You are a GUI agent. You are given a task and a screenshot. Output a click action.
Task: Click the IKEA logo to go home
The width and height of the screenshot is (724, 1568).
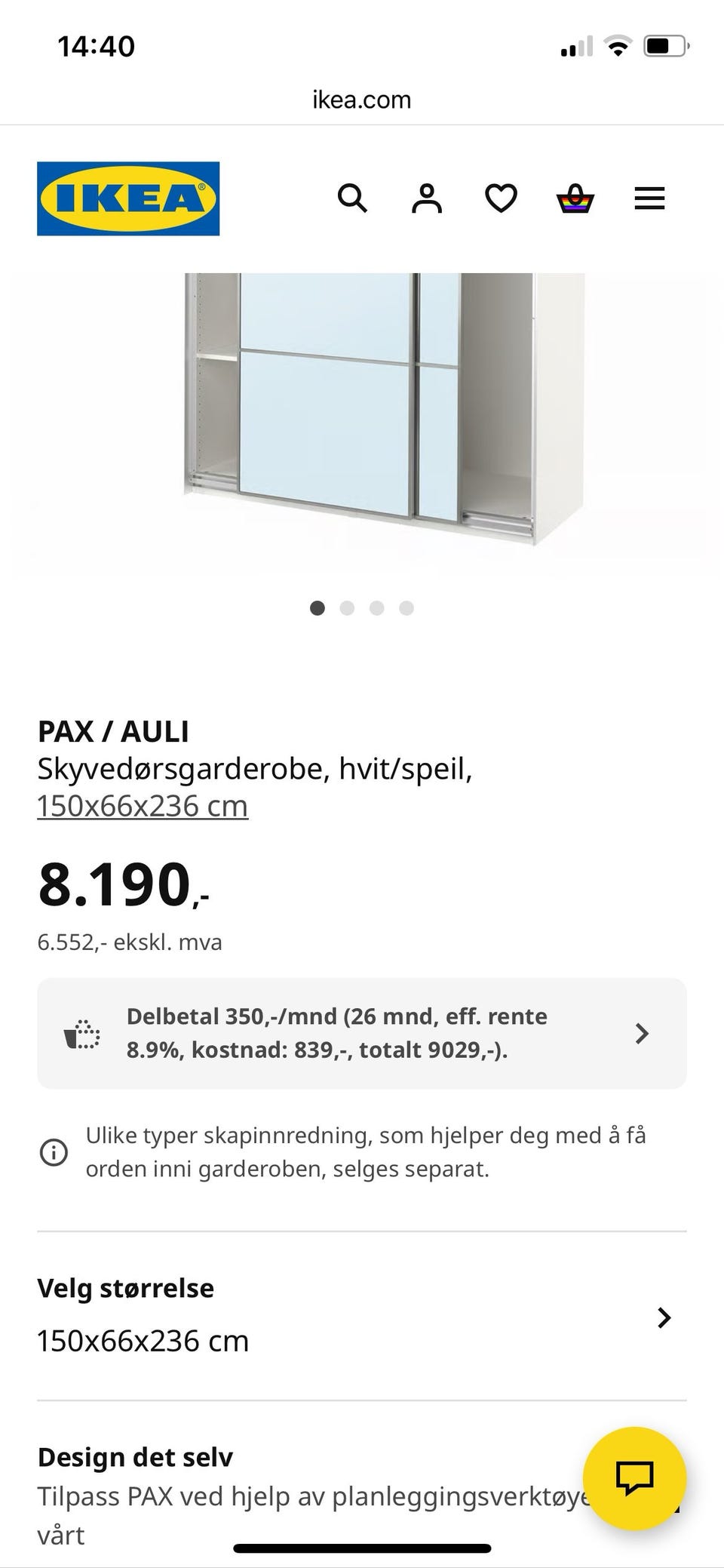[127, 198]
